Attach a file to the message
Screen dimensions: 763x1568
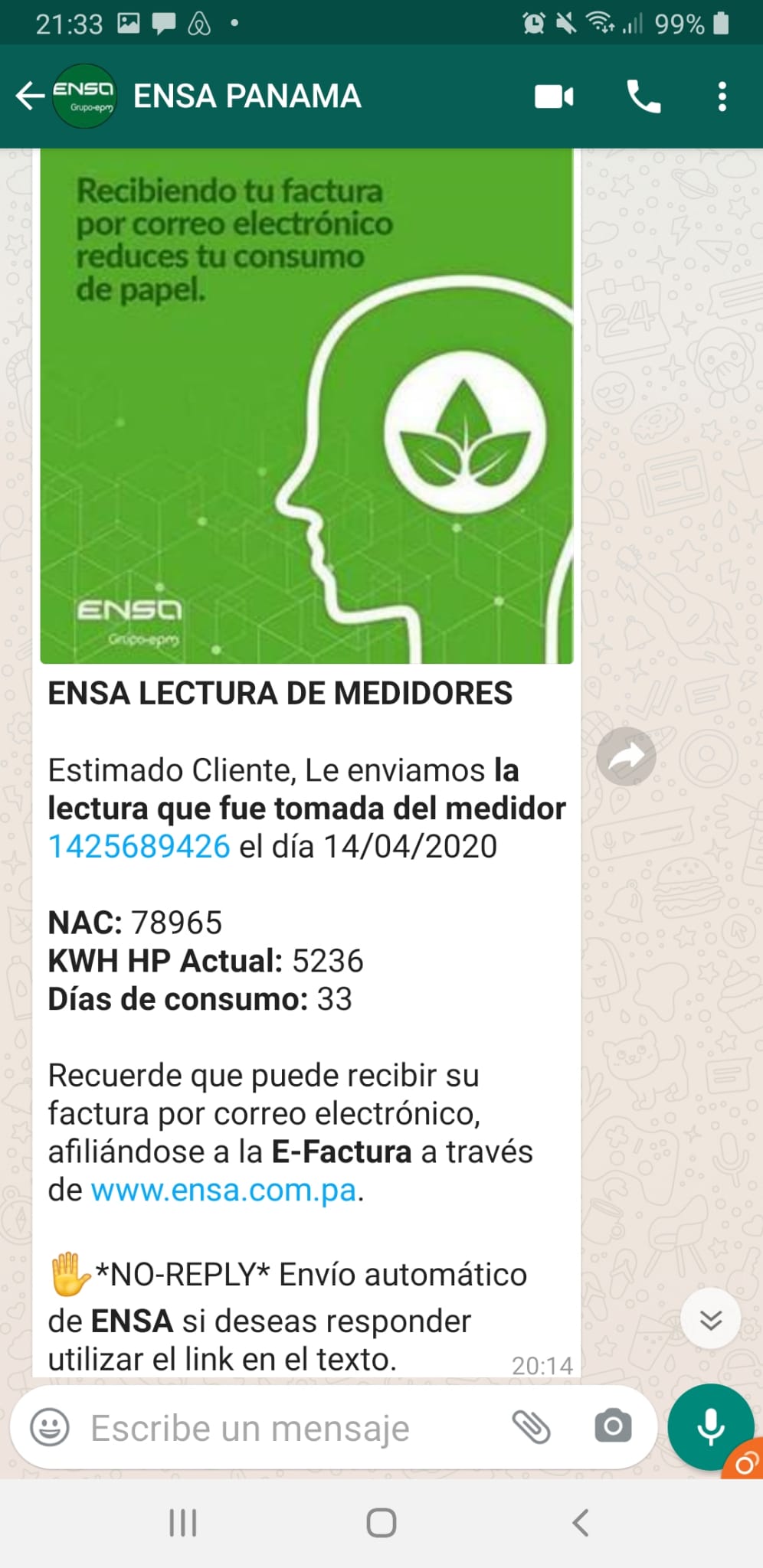pos(532,1427)
